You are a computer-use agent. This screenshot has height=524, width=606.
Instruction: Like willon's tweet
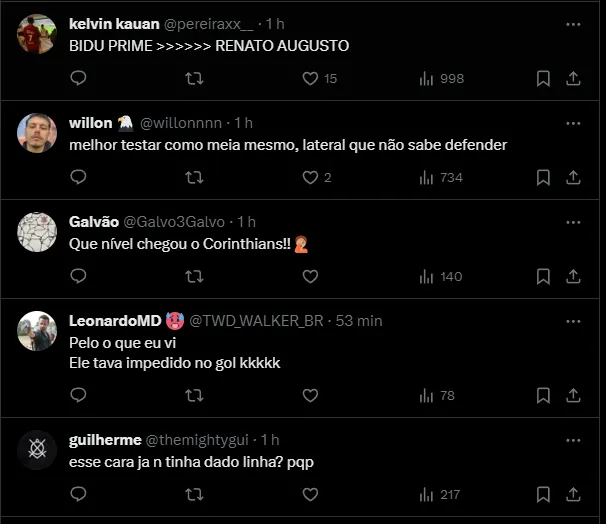coord(310,177)
